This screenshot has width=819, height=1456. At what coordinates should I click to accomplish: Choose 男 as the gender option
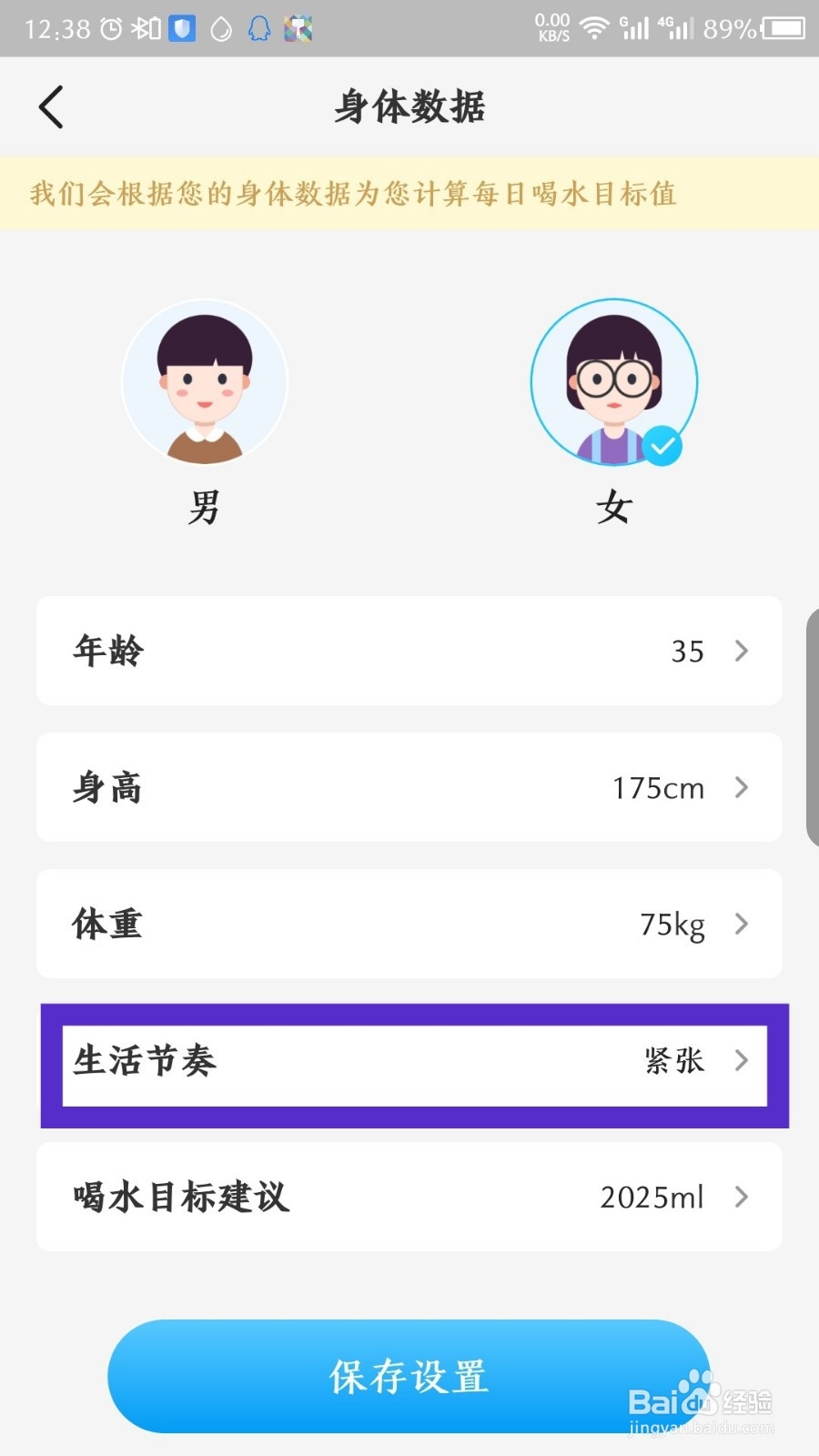pos(205,508)
